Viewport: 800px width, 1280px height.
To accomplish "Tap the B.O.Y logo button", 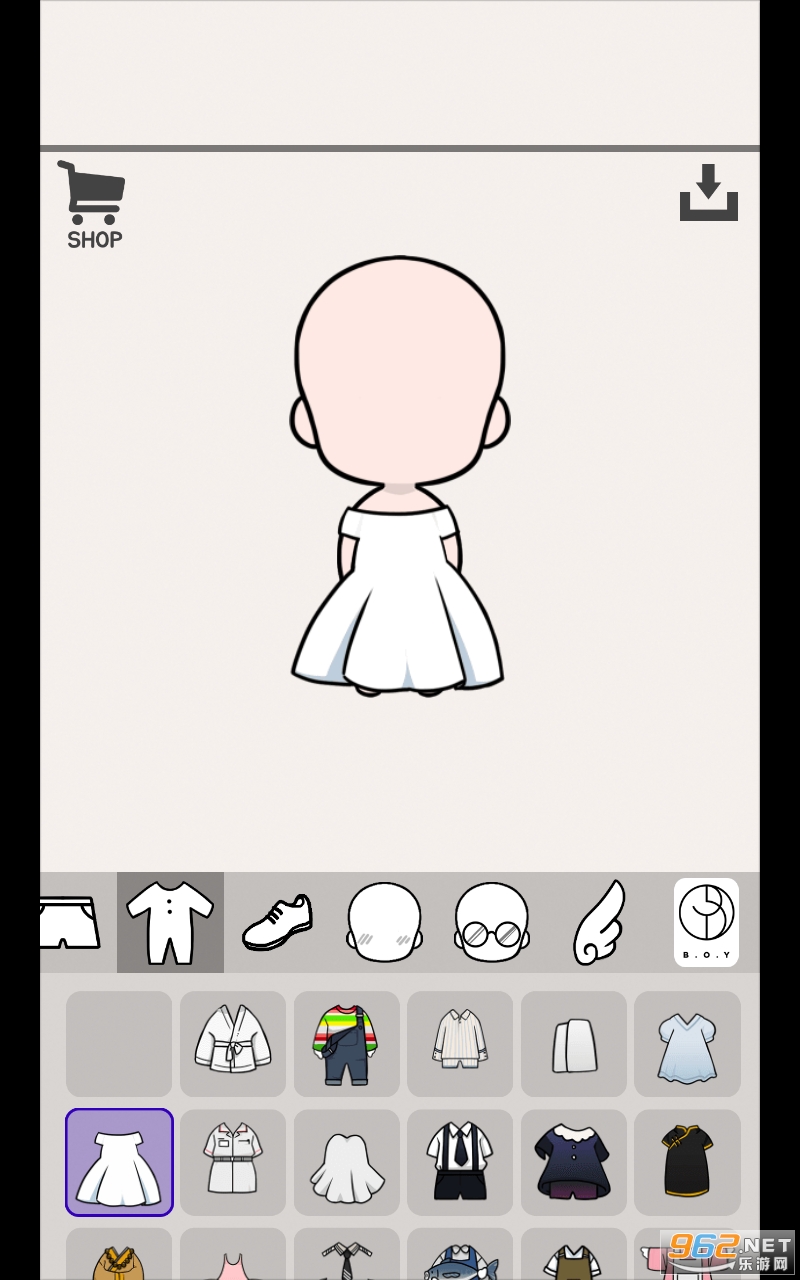I will pyautogui.click(x=706, y=922).
